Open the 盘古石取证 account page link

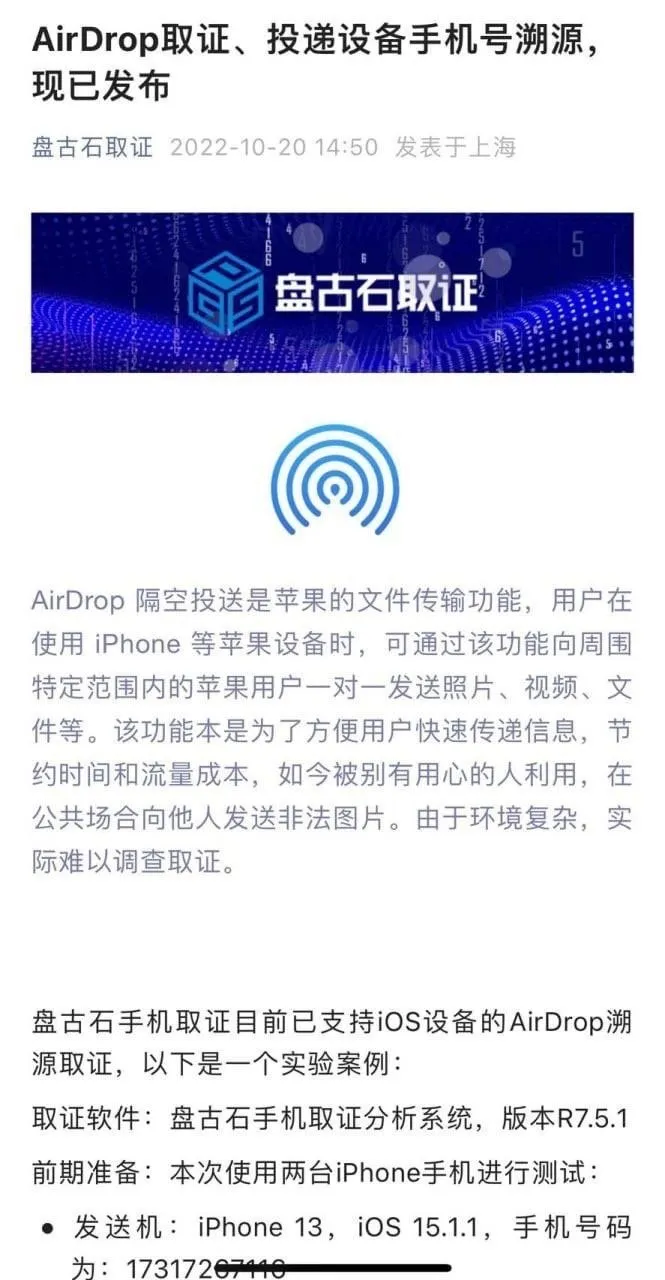click(x=92, y=148)
